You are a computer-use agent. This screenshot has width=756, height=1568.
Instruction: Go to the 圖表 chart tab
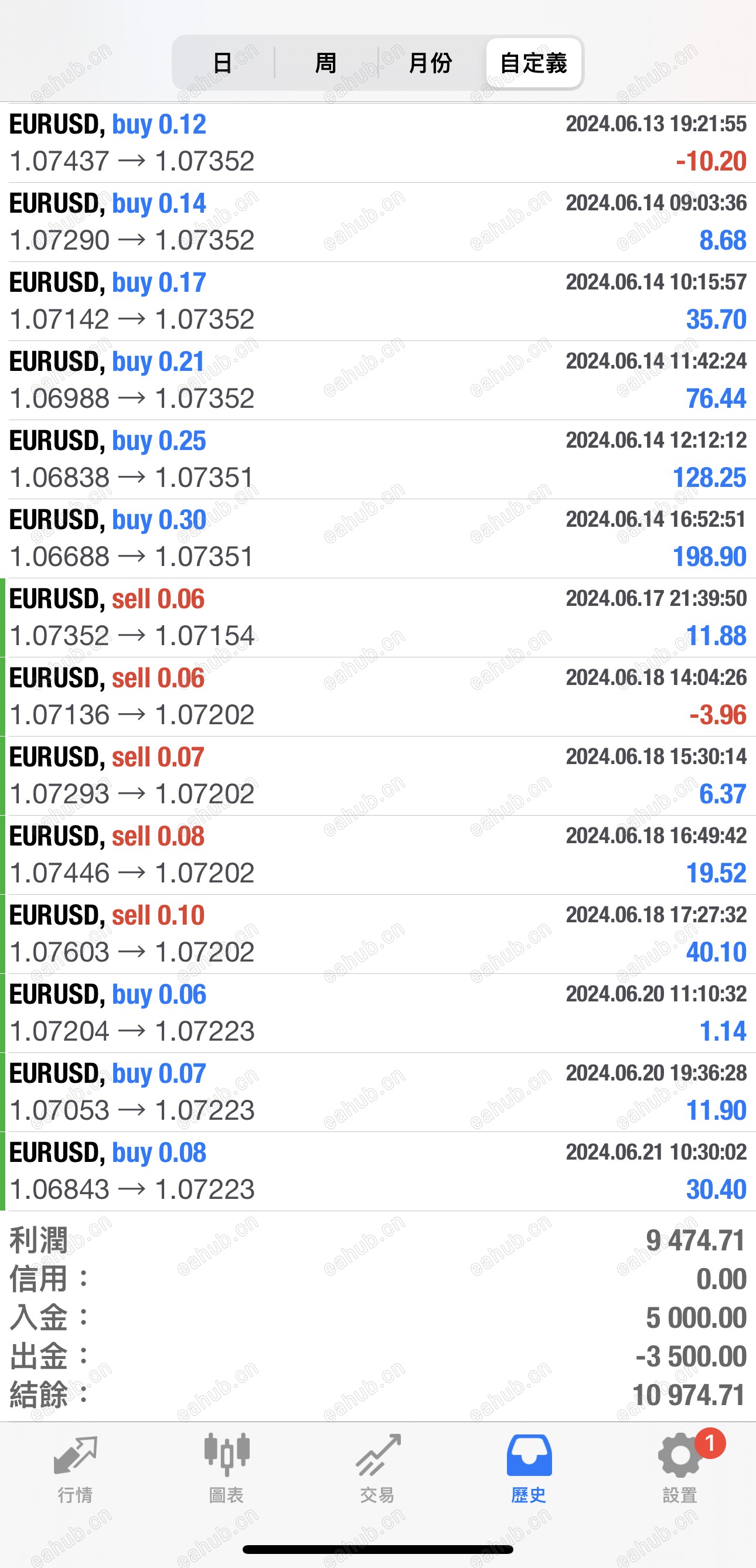point(226,1468)
